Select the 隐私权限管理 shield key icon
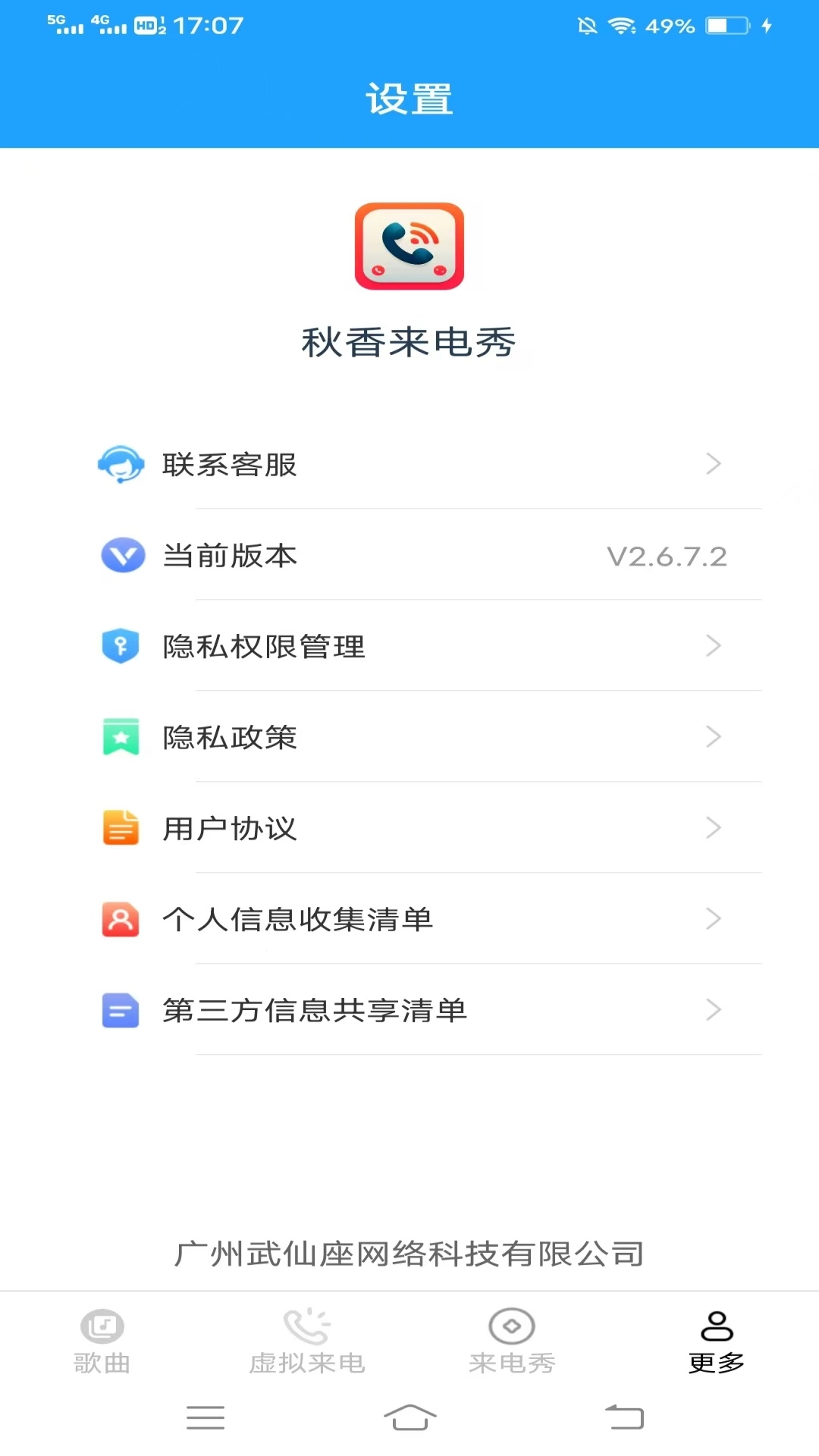This screenshot has height=1456, width=819. [x=121, y=646]
